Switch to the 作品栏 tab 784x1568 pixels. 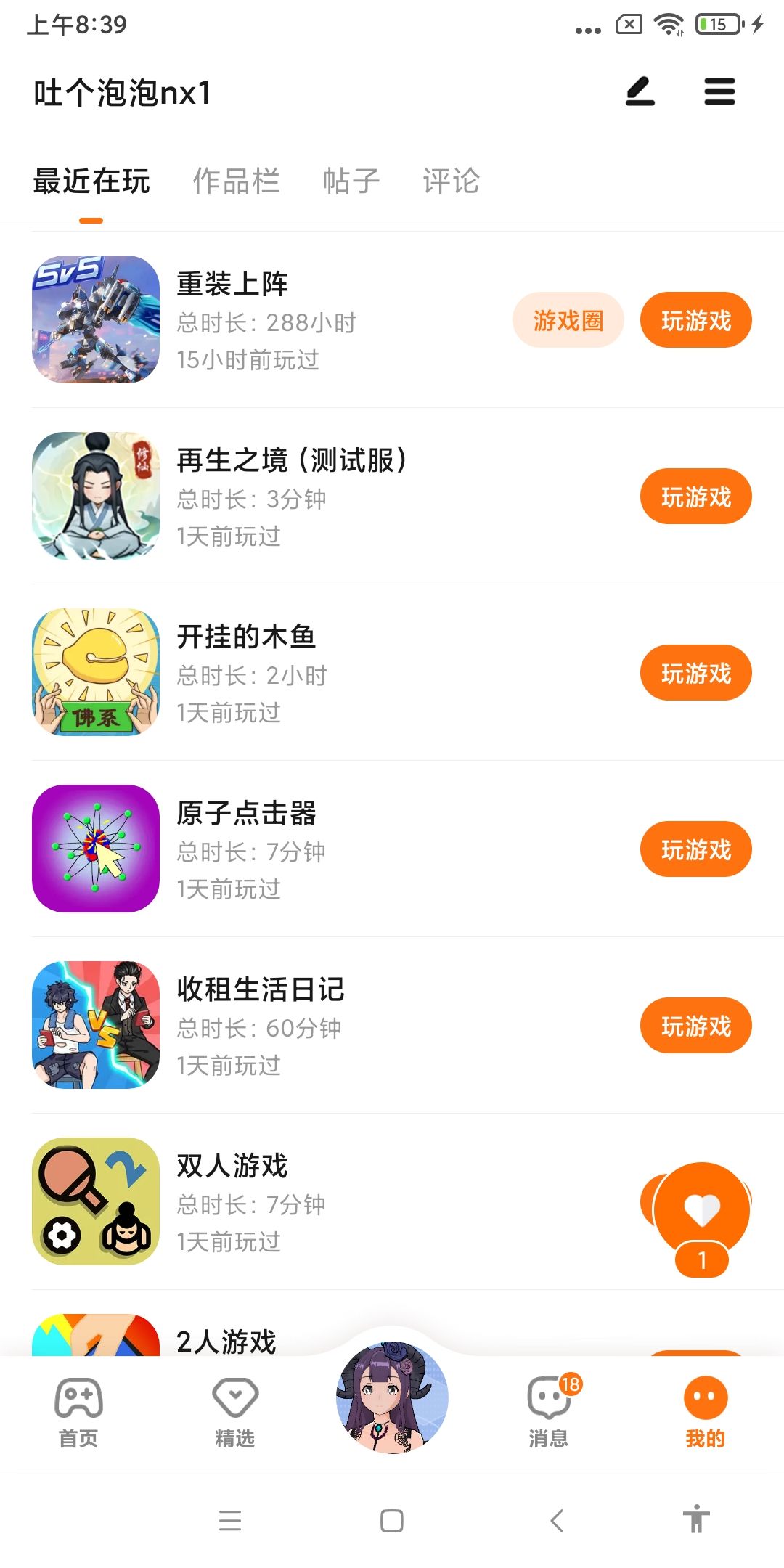tap(236, 181)
